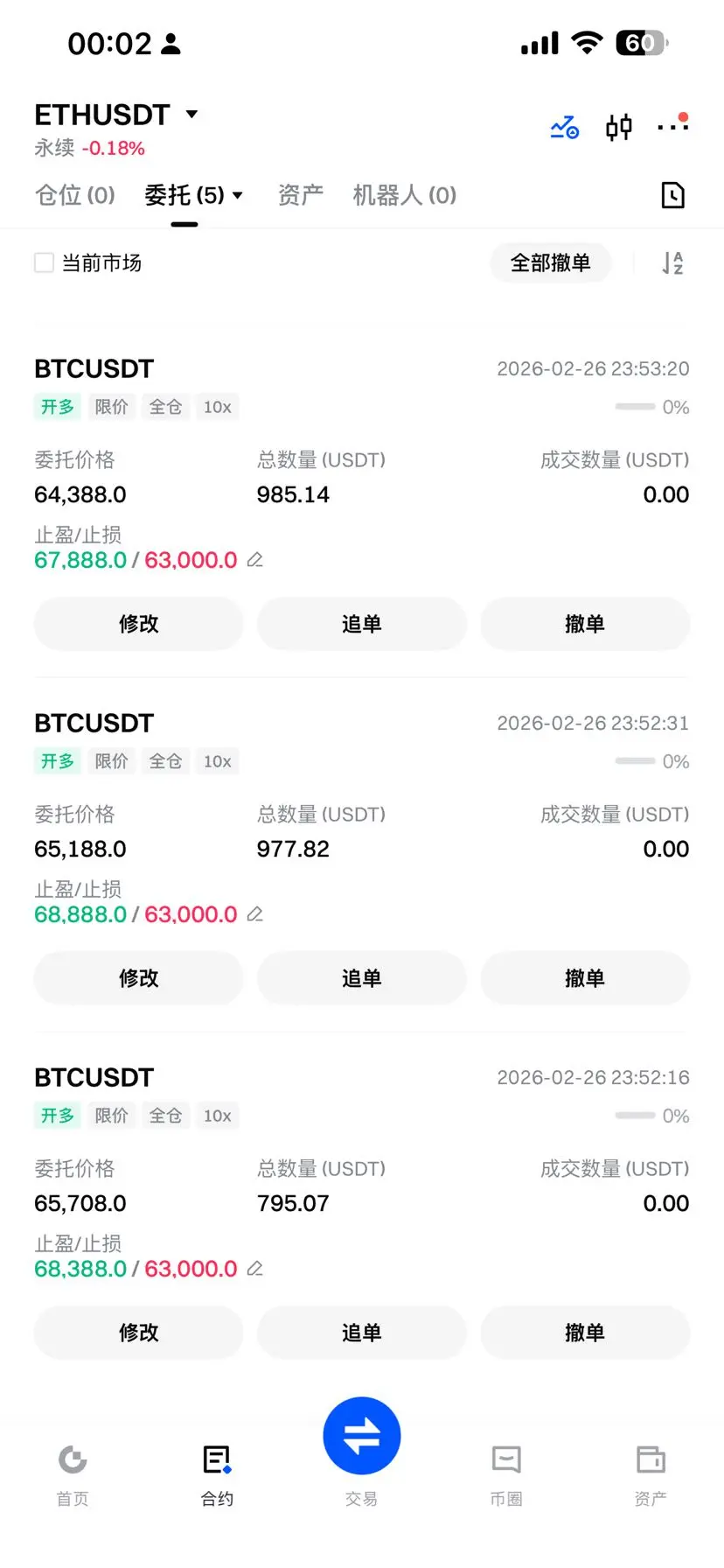
Task: Tap 全部撤单 to cancel all orders
Action: tap(550, 262)
